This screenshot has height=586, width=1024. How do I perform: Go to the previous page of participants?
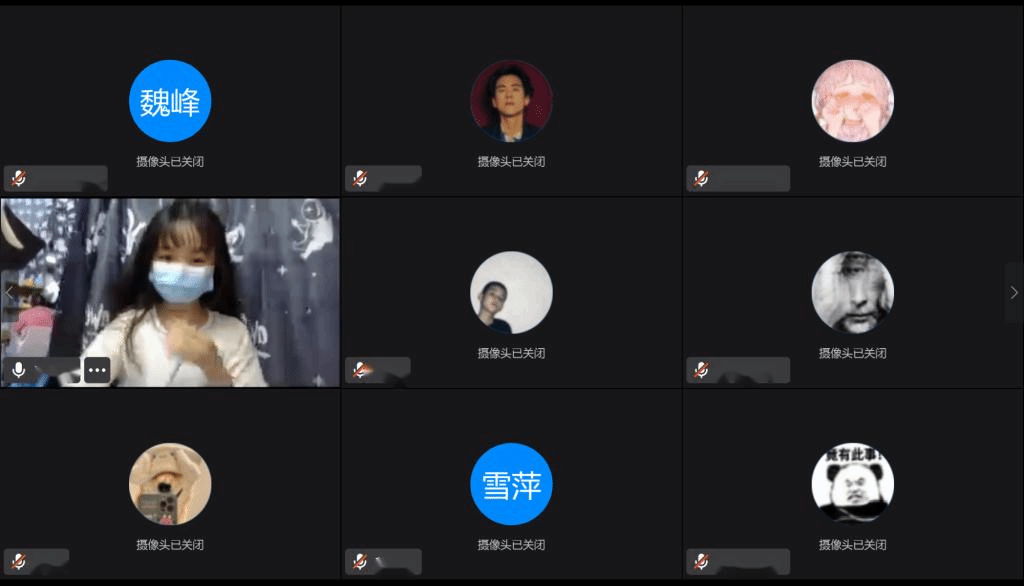[x=9, y=292]
